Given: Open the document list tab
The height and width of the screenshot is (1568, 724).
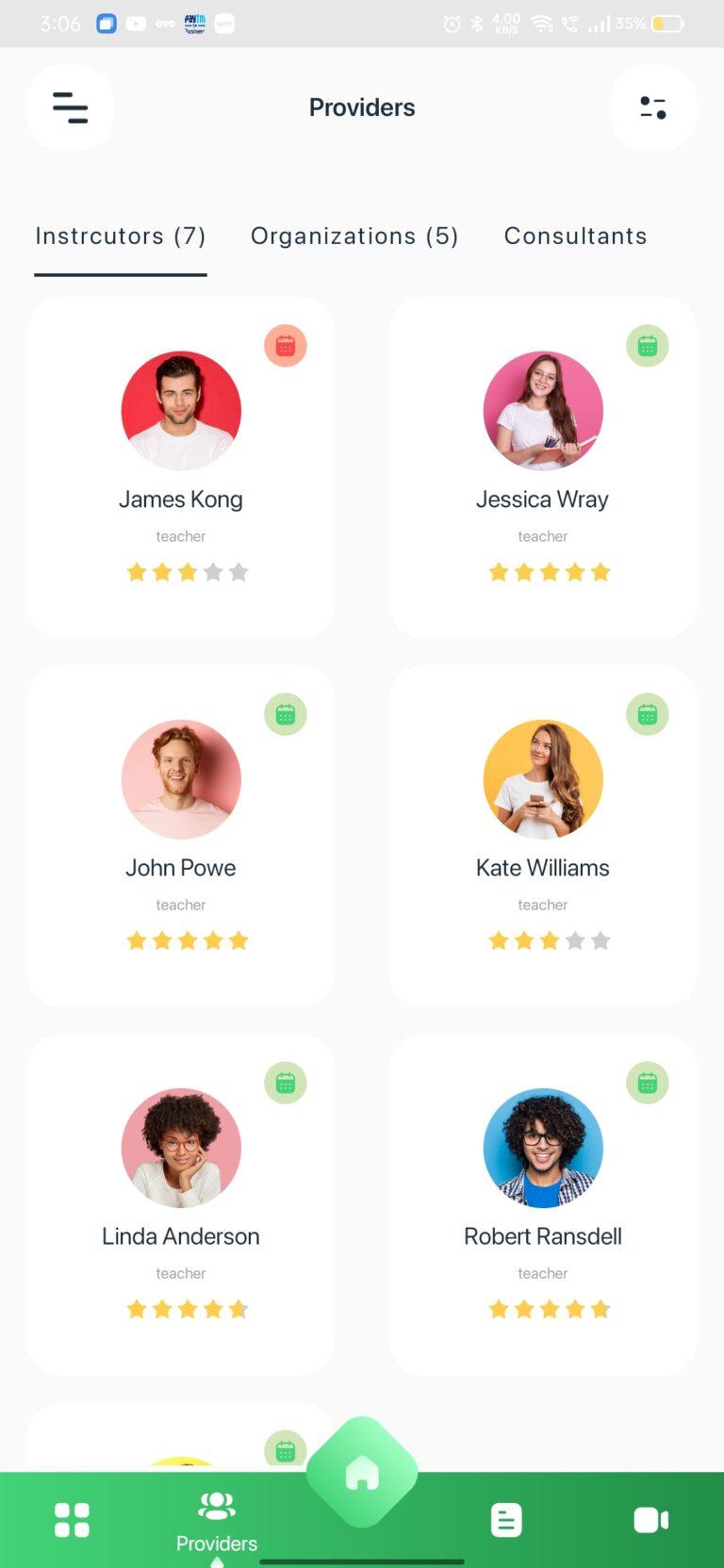Looking at the screenshot, I should (506, 1519).
